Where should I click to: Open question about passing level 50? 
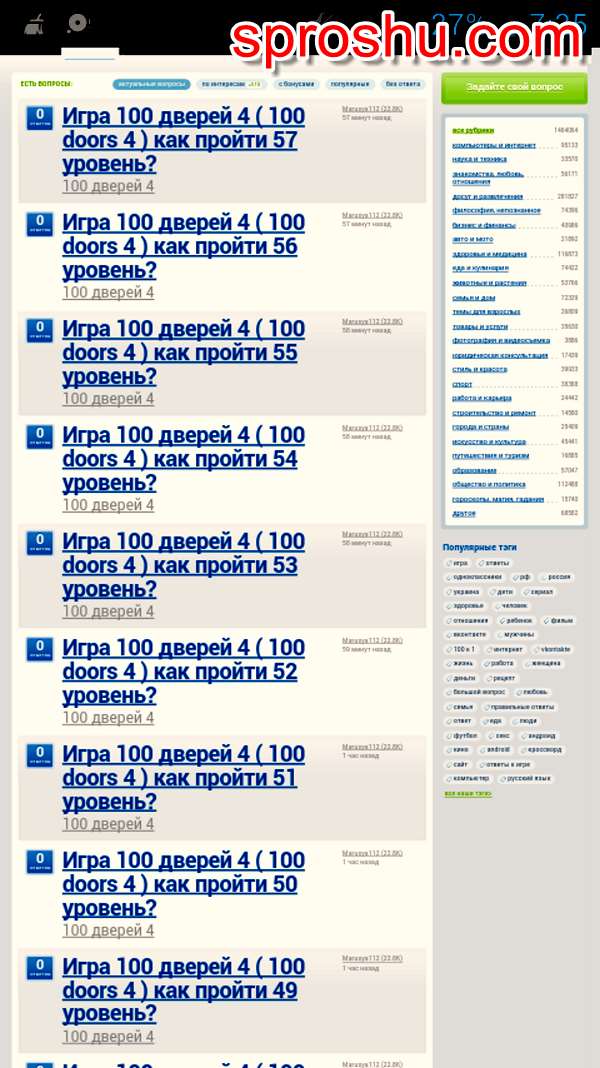(x=183, y=884)
